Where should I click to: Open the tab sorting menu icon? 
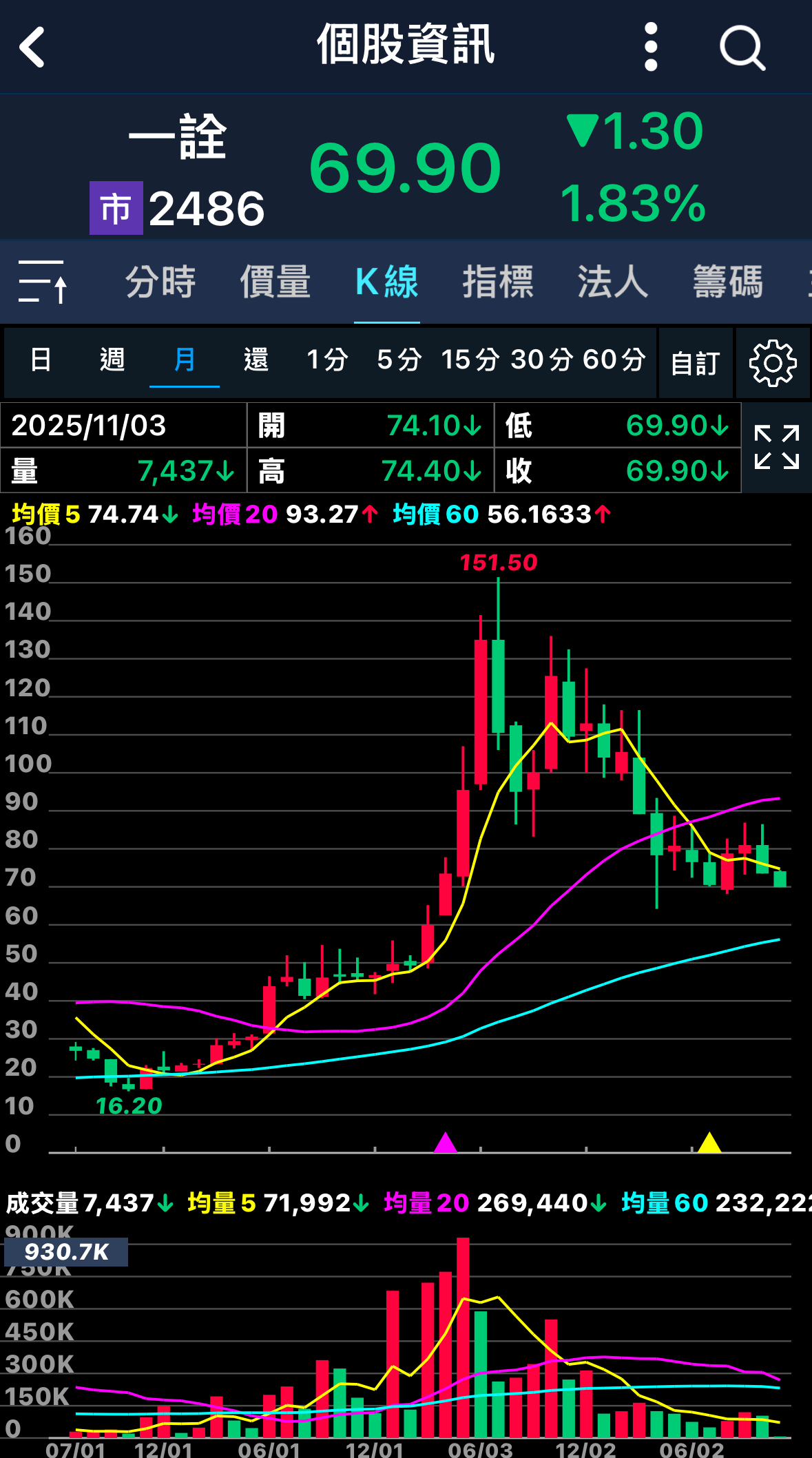pos(43,282)
